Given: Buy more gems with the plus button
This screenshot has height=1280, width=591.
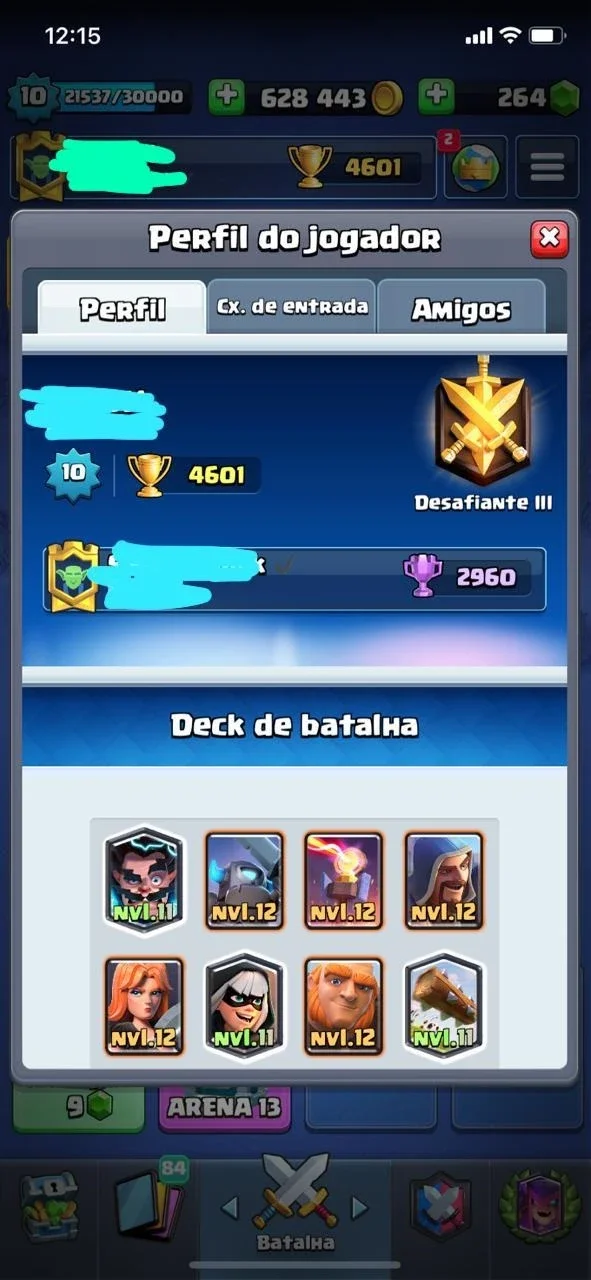Looking at the screenshot, I should (x=435, y=97).
